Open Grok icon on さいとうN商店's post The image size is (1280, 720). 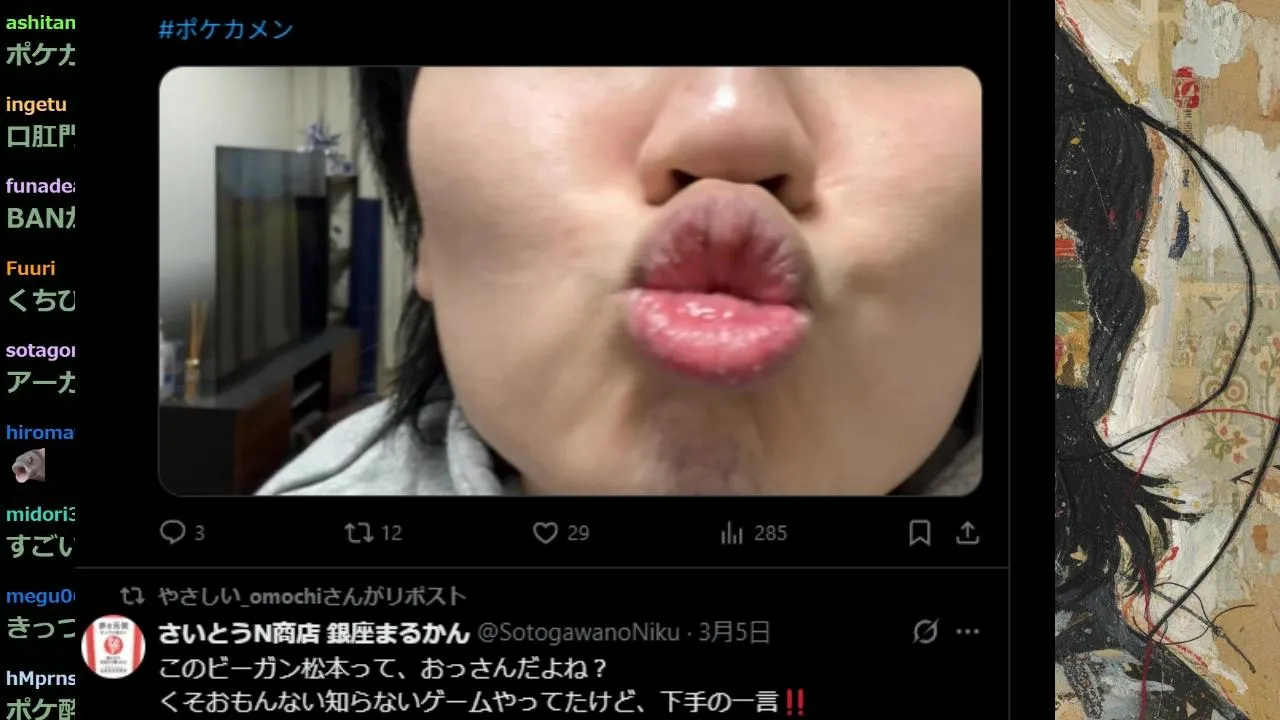926,631
